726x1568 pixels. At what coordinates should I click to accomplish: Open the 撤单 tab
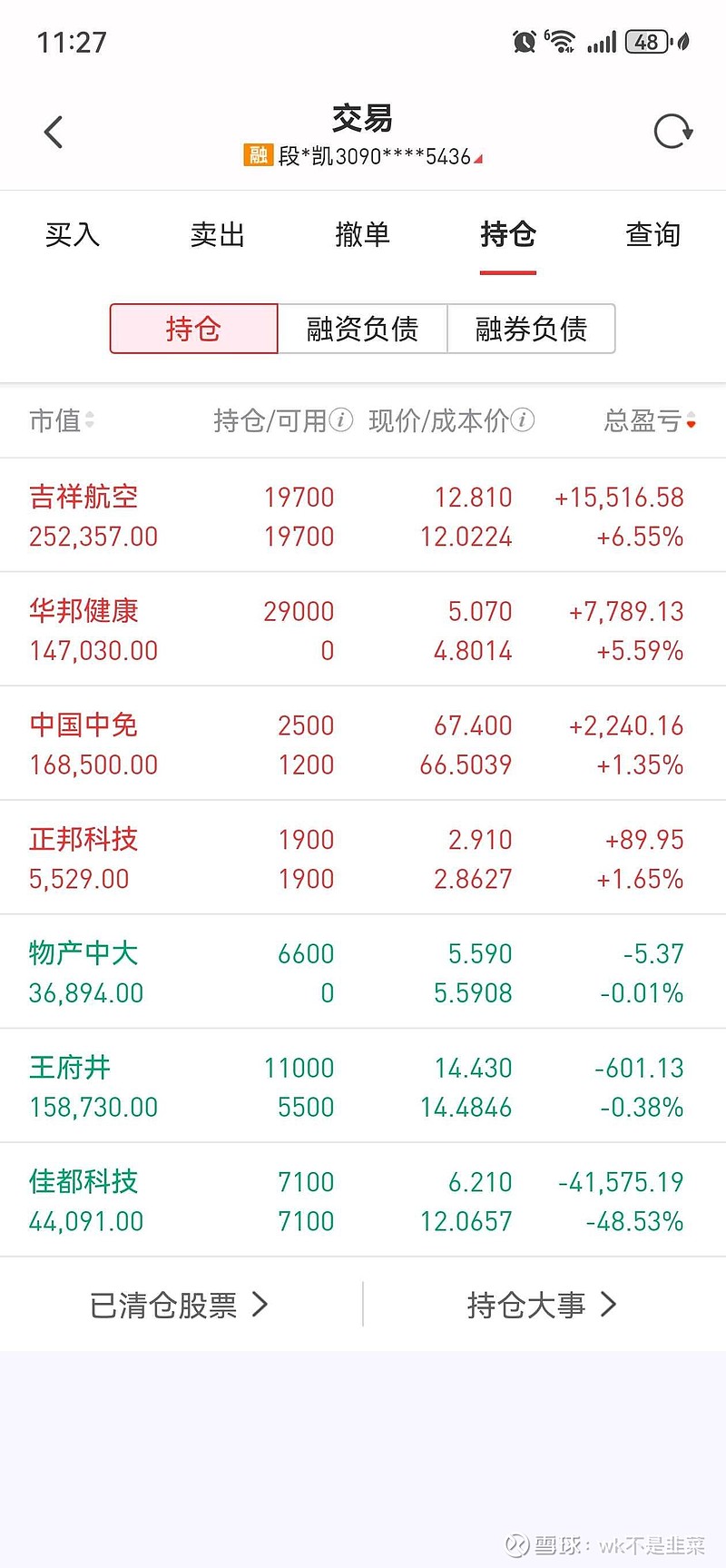[363, 235]
